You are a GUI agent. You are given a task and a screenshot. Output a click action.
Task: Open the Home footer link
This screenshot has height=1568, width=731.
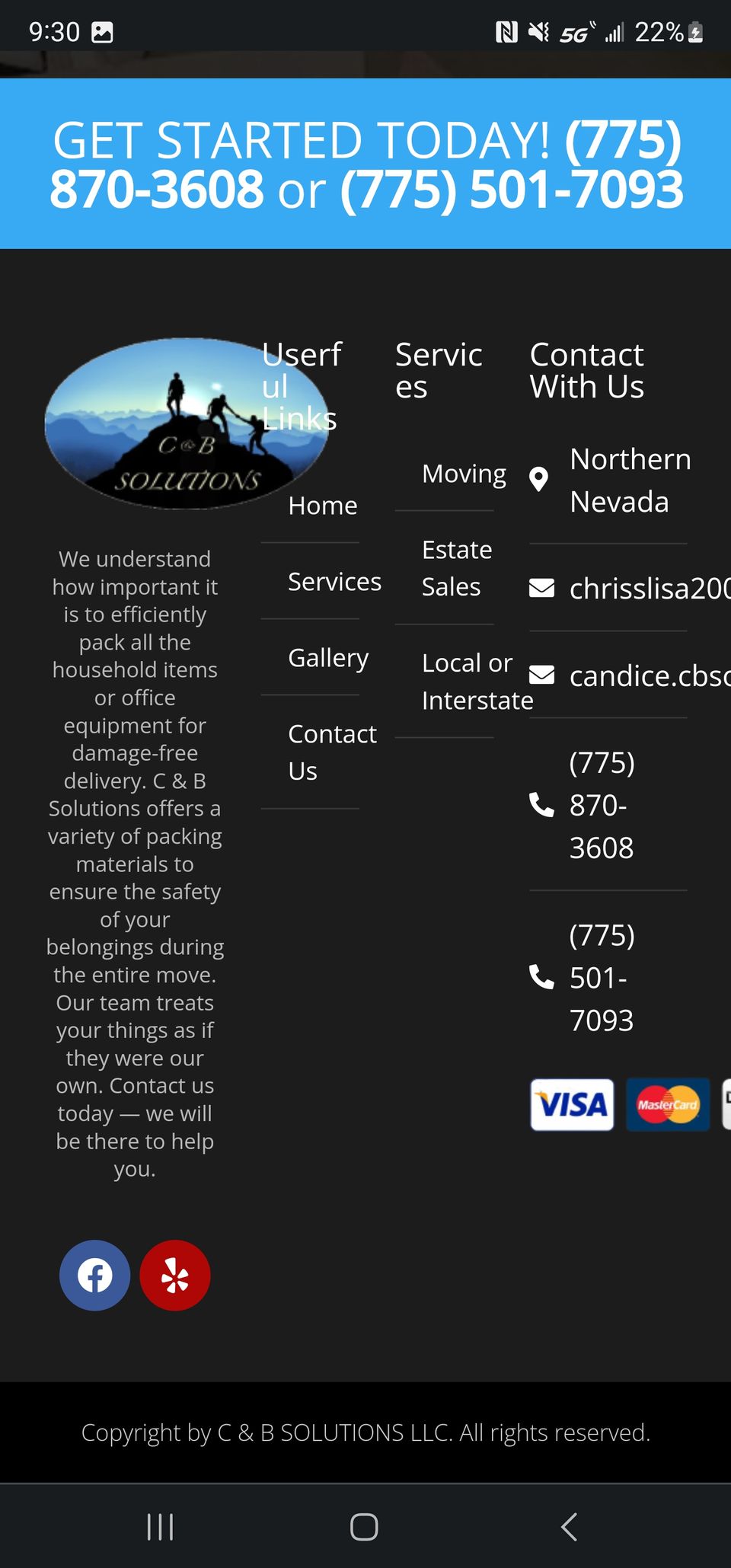click(323, 506)
